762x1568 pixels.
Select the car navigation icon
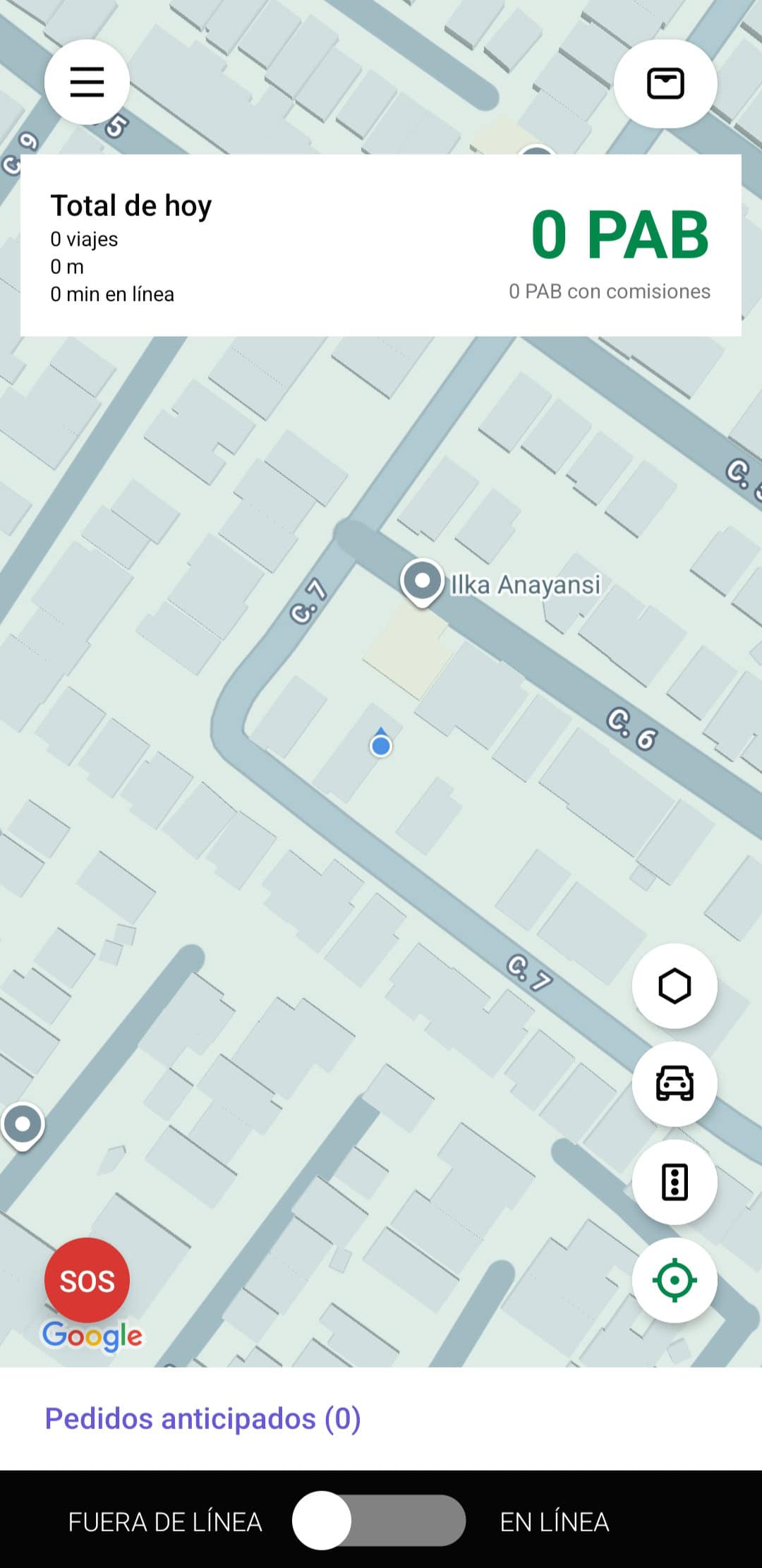(x=674, y=1085)
